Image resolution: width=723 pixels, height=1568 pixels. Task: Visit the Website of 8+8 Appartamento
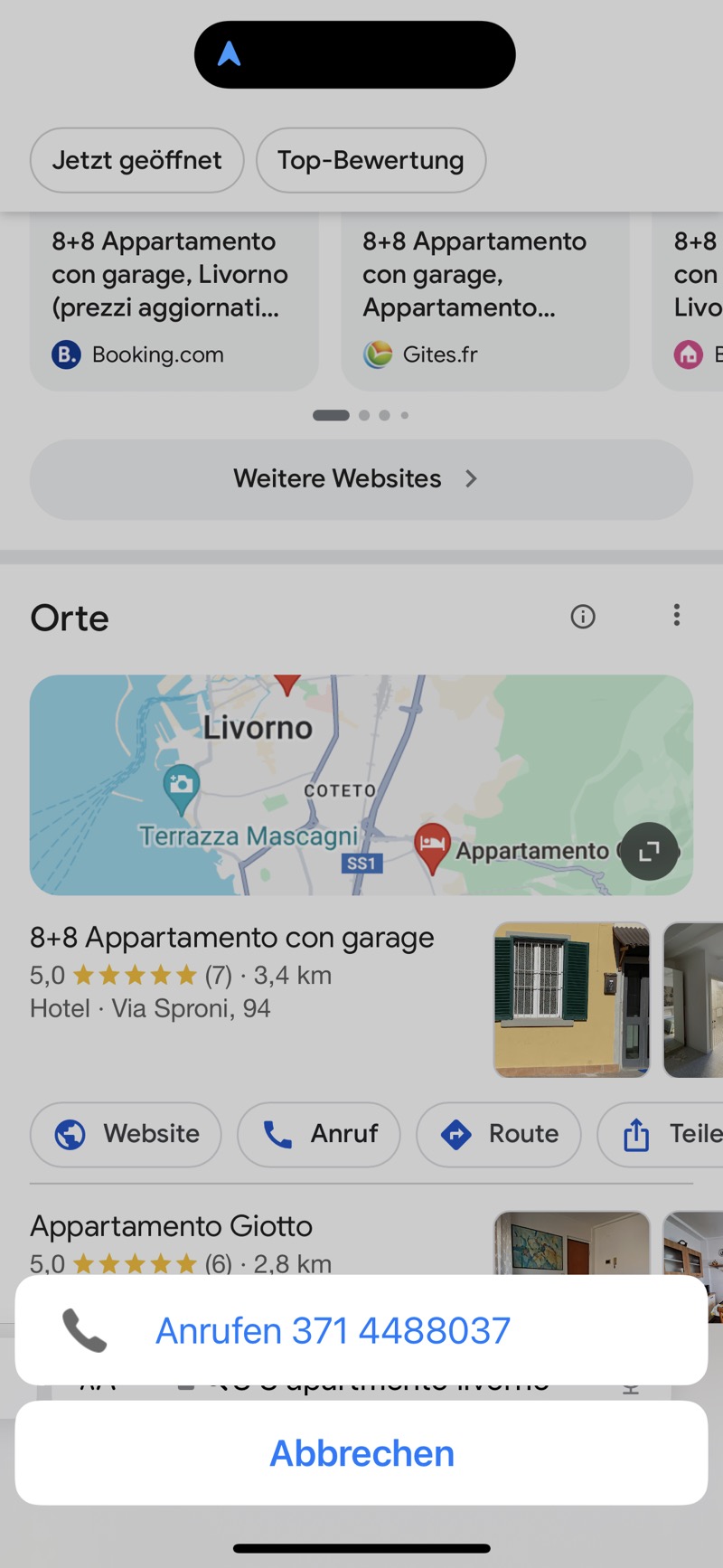point(126,1134)
